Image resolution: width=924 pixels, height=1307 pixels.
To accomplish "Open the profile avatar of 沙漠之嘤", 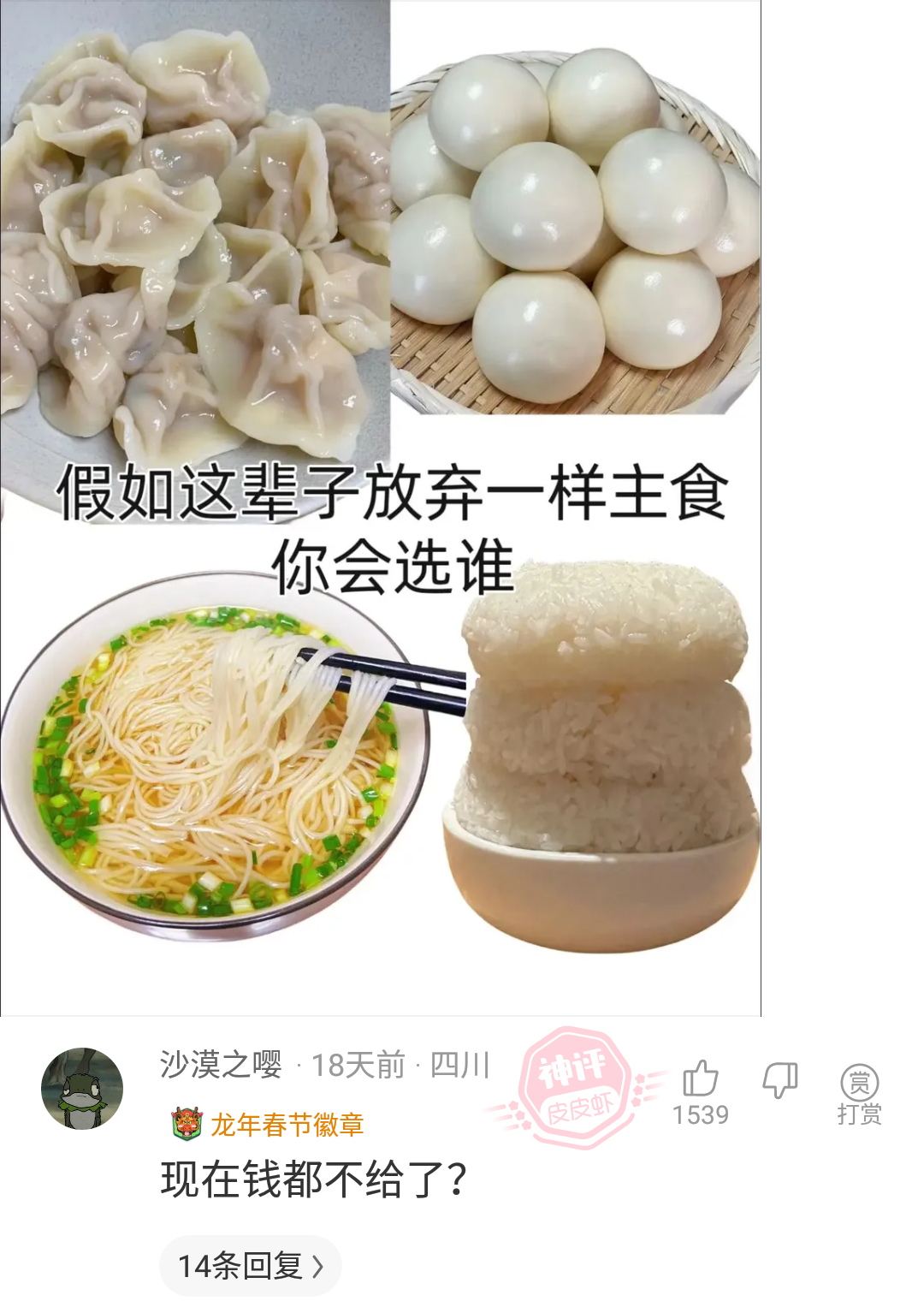I will tap(82, 1089).
